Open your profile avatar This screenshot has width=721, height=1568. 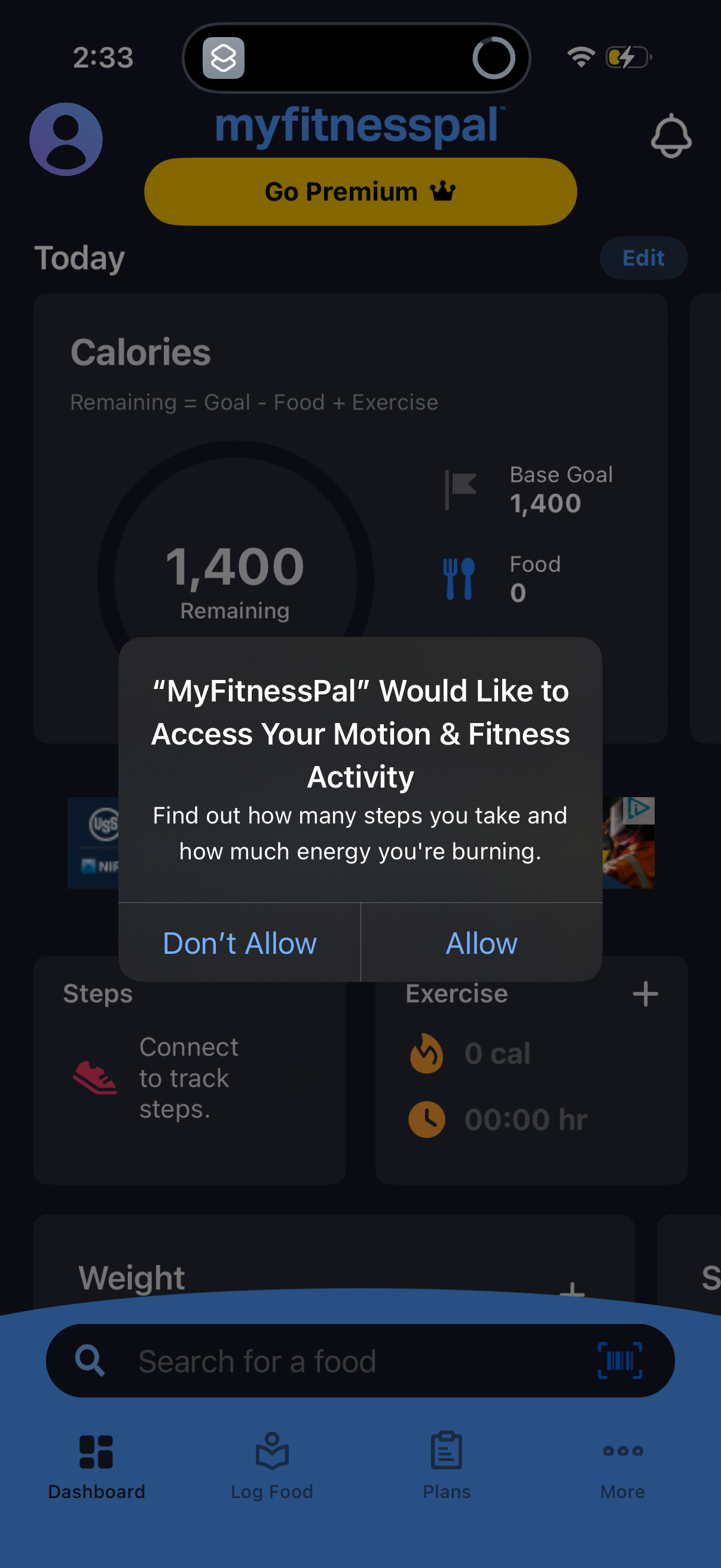(x=66, y=139)
